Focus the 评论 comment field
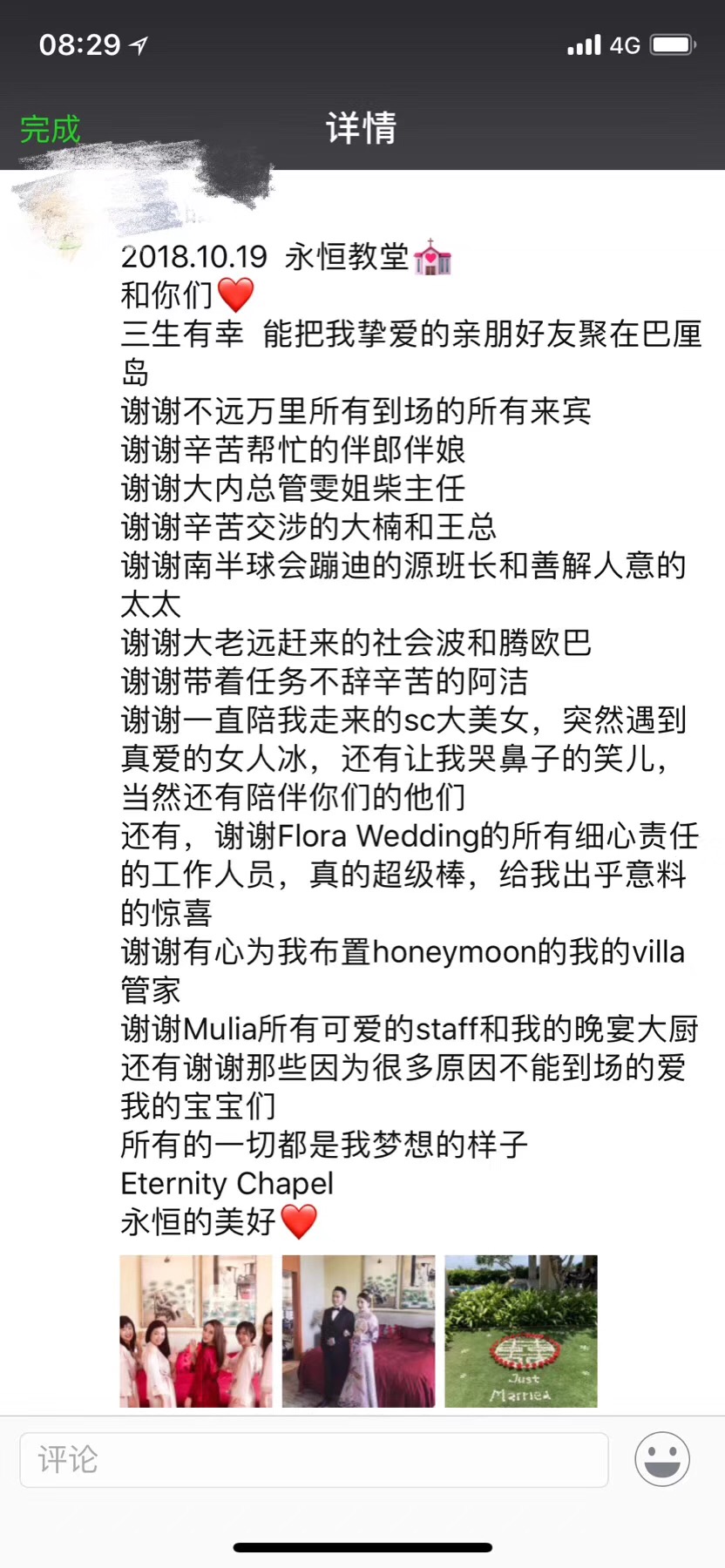Viewport: 725px width, 1568px height. 314,1459
